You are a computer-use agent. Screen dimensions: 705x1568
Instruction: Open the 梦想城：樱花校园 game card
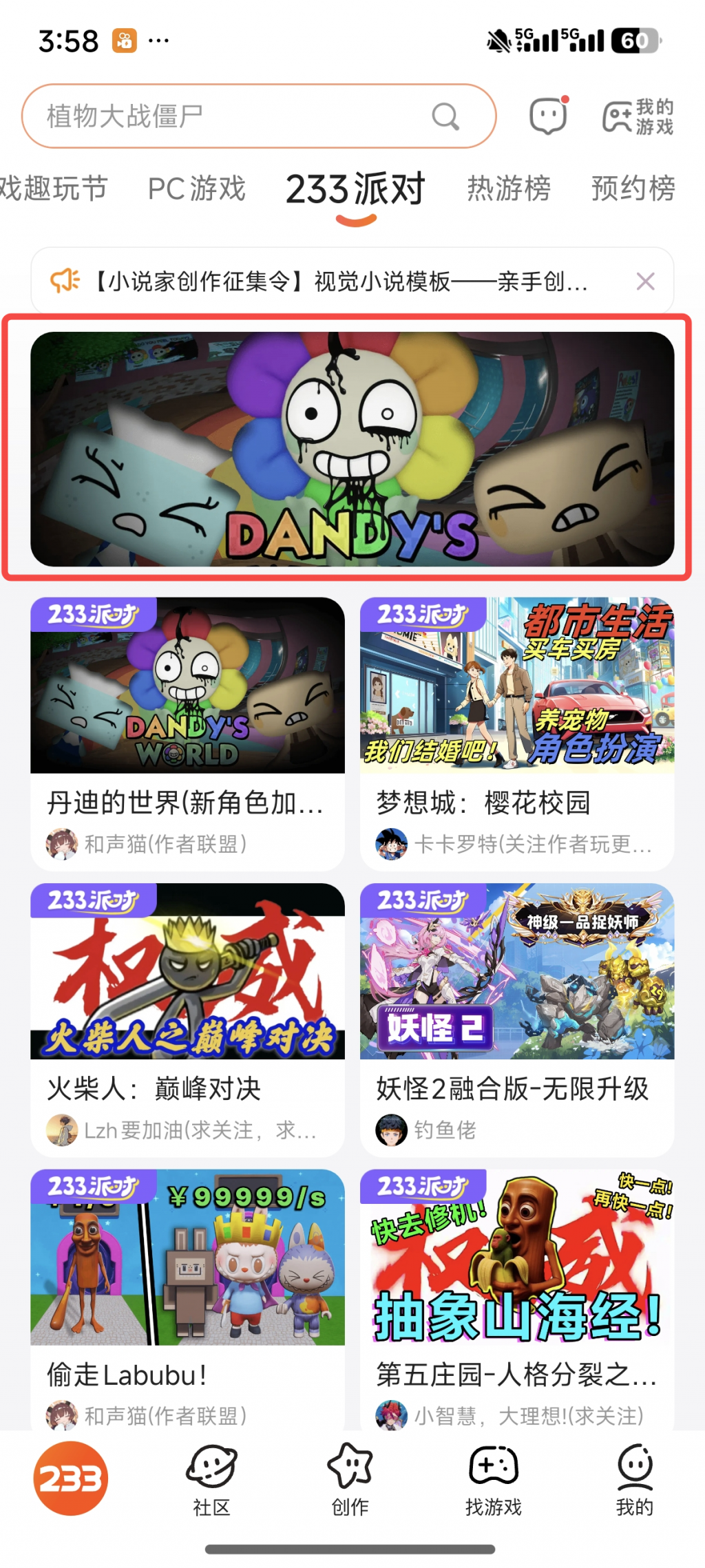pyautogui.click(x=516, y=733)
